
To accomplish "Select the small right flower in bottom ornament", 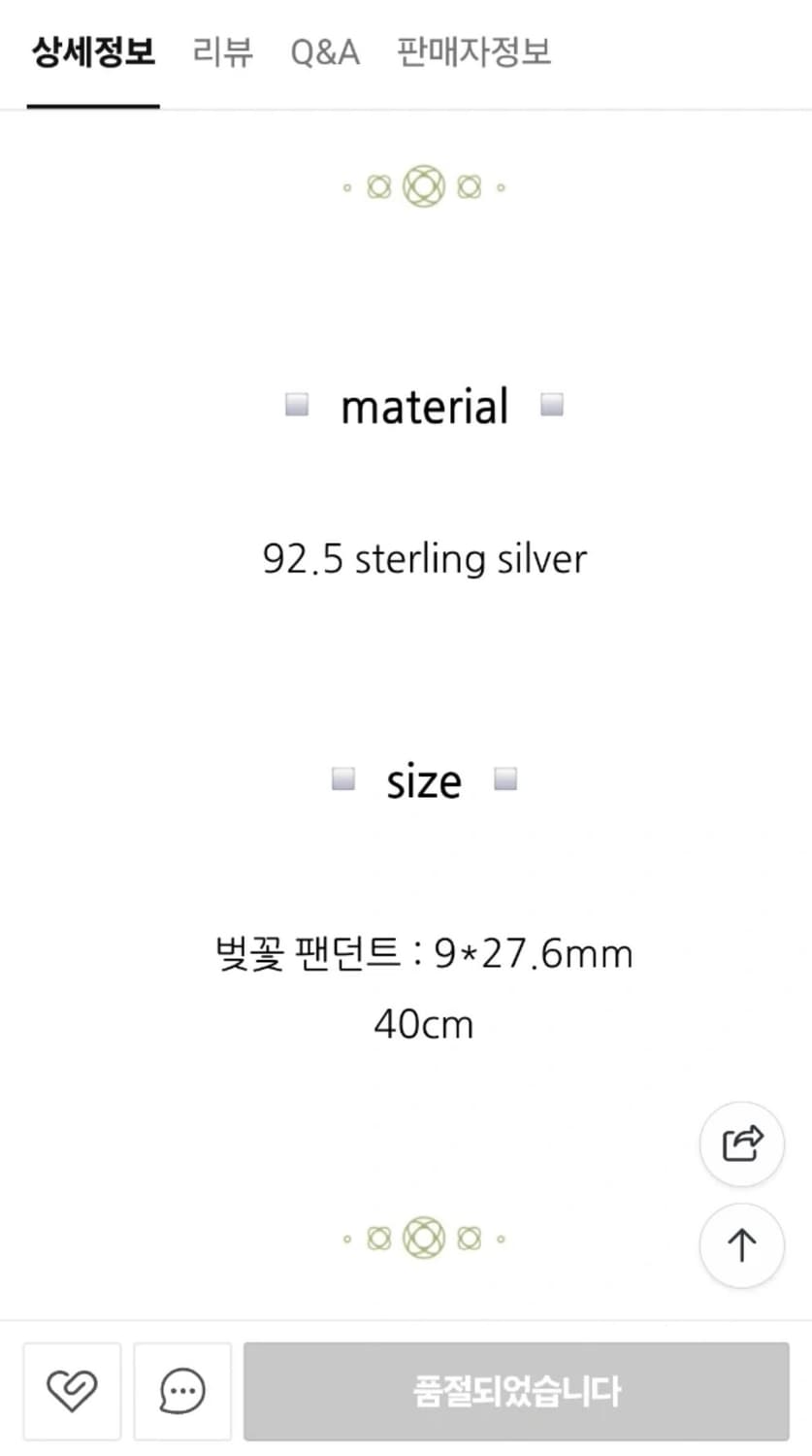I will [x=471, y=1238].
